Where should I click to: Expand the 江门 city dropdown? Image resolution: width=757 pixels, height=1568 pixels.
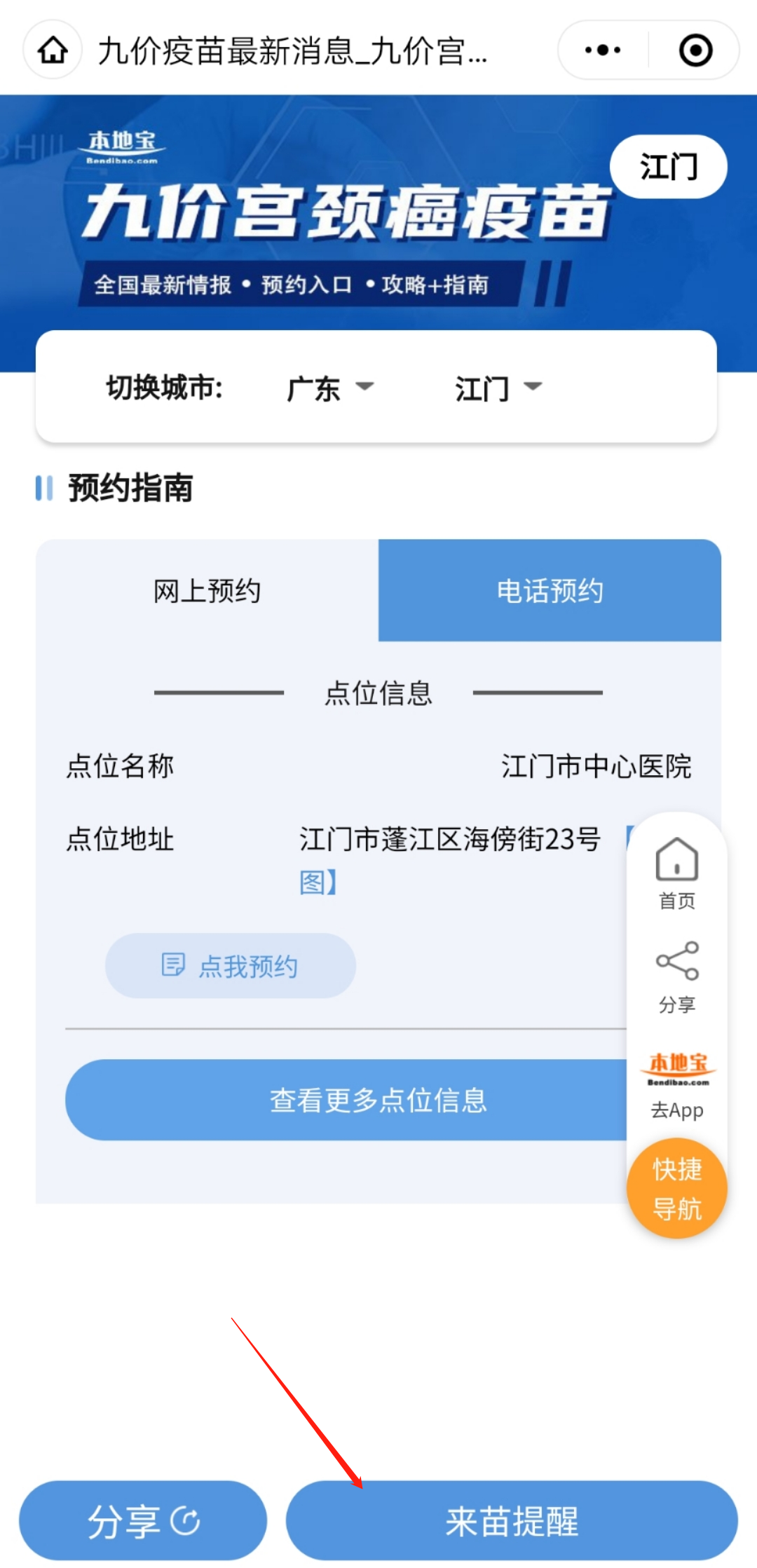[x=498, y=388]
